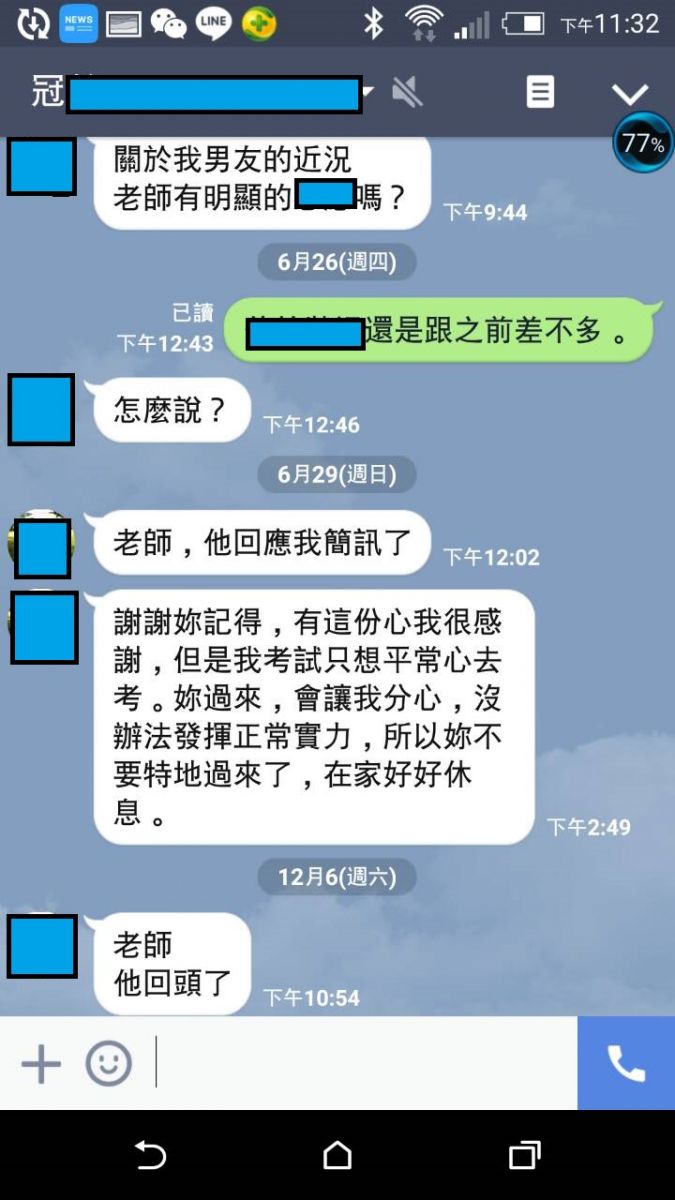The image size is (675, 1200).
Task: Go to the home screen
Action: [338, 1156]
